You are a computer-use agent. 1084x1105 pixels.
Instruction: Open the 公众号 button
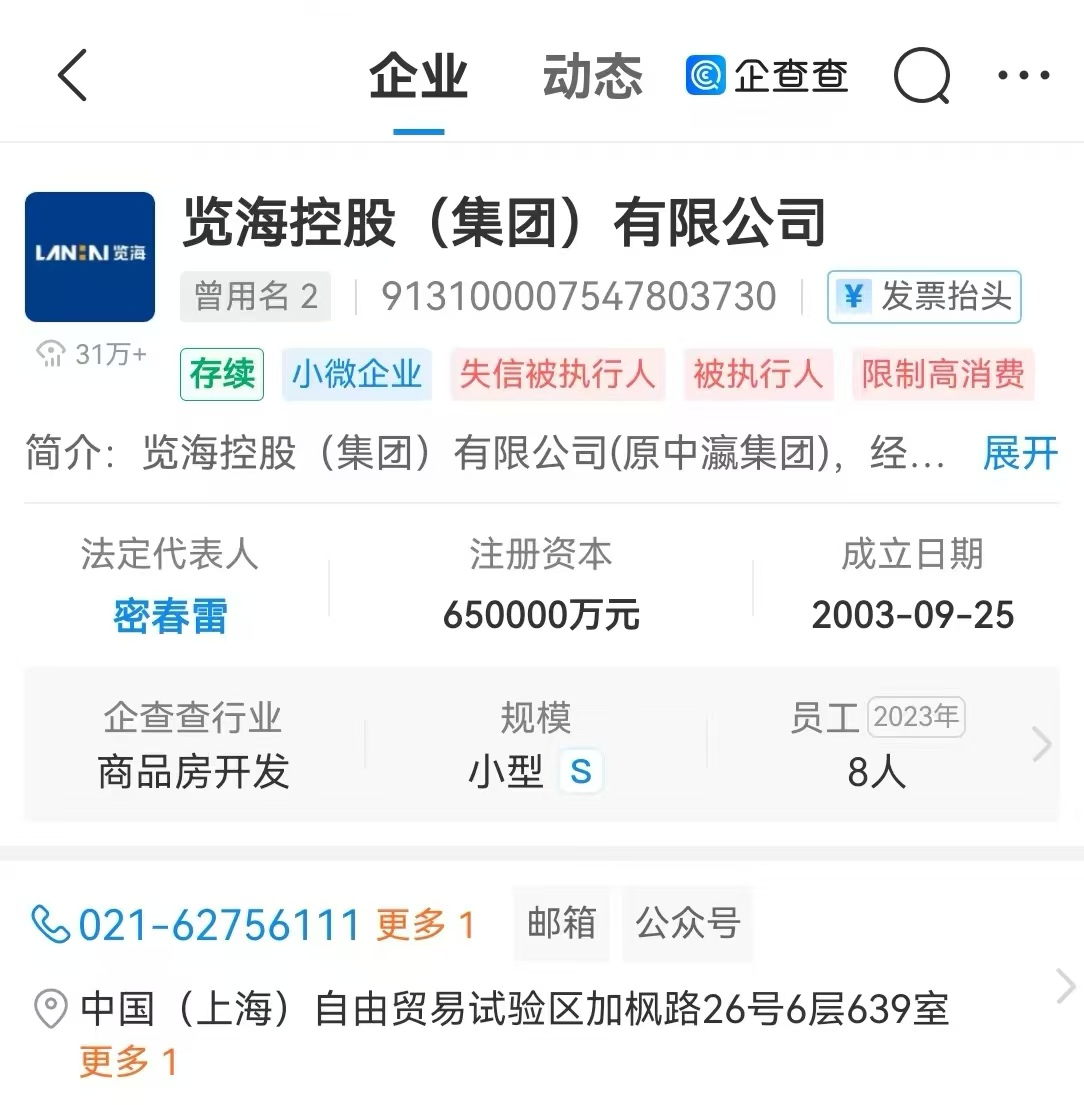[687, 923]
